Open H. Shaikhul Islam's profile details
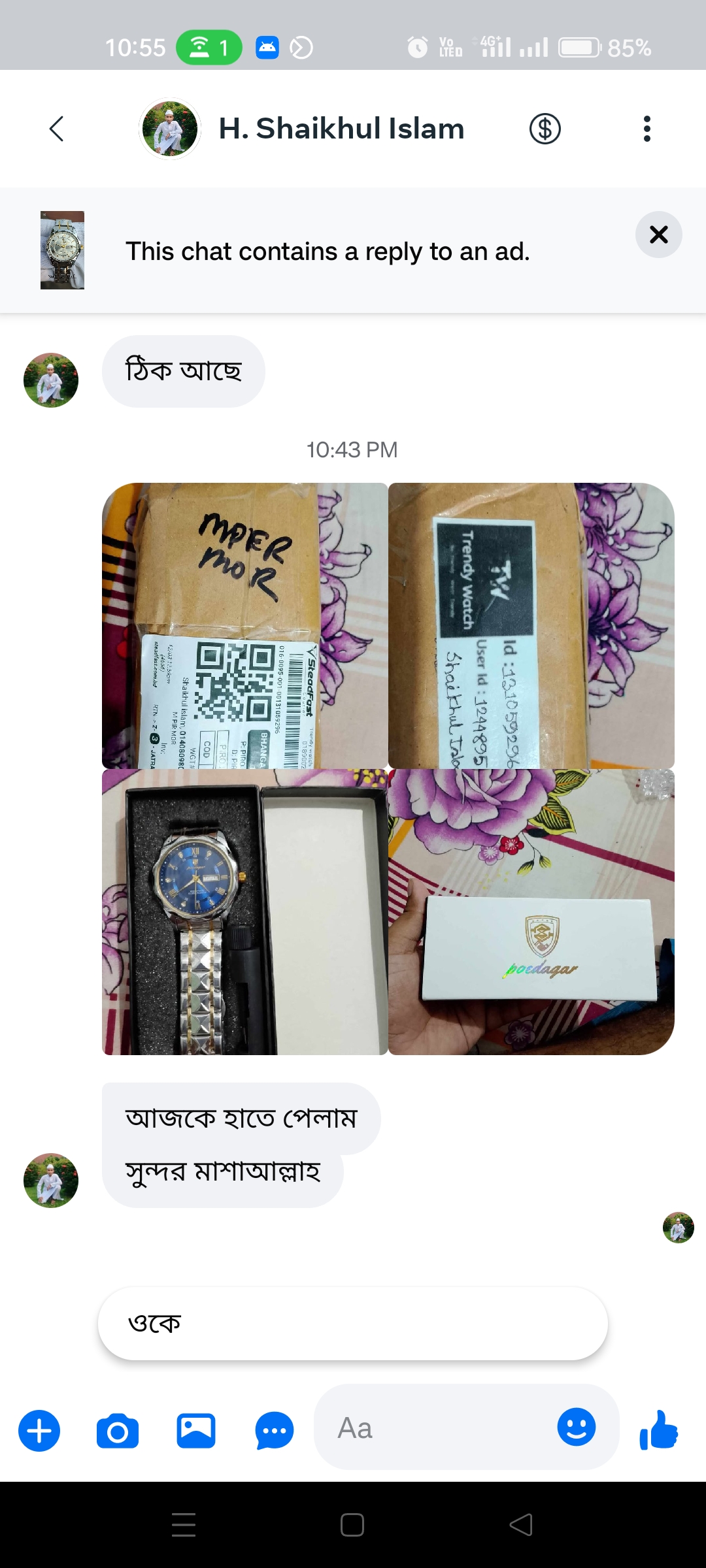 (340, 129)
